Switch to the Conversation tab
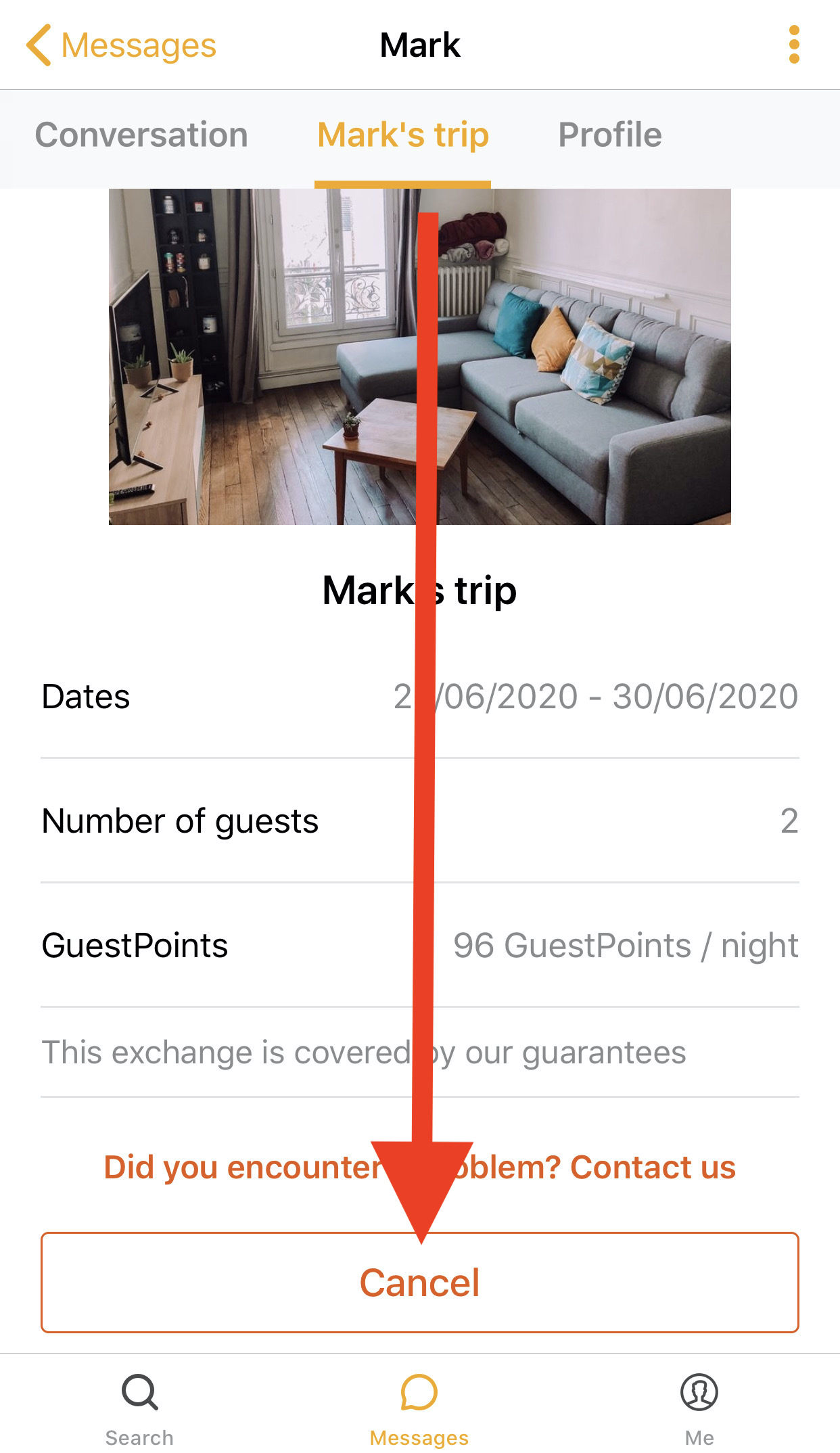 [x=141, y=135]
